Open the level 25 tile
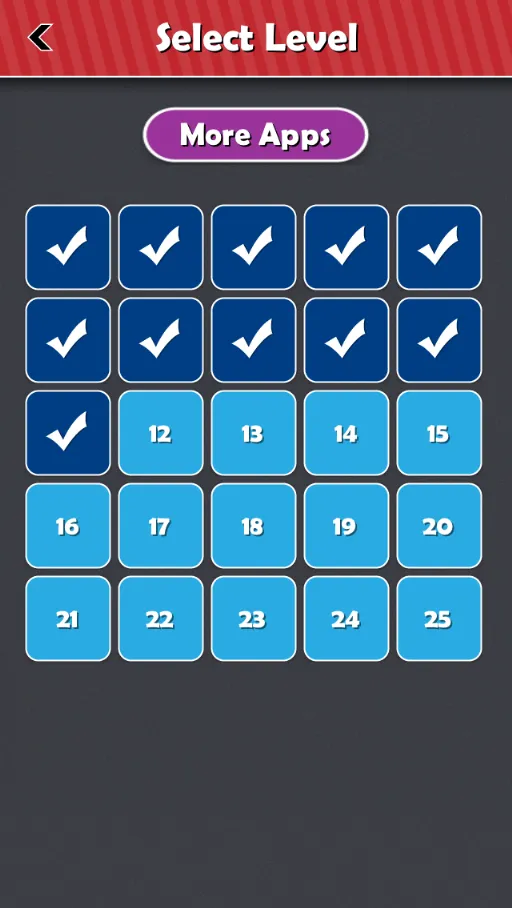This screenshot has height=908, width=512. click(439, 618)
